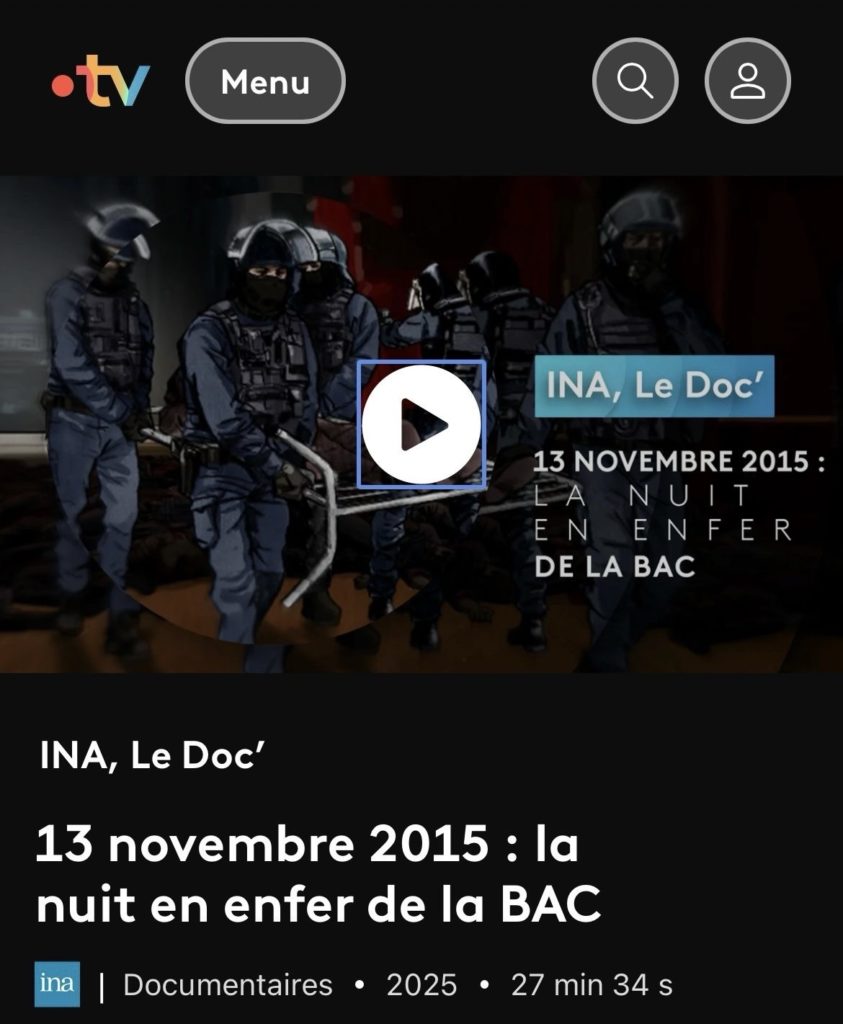This screenshot has height=1024, width=843.
Task: Open the Menu button
Action: coord(265,81)
